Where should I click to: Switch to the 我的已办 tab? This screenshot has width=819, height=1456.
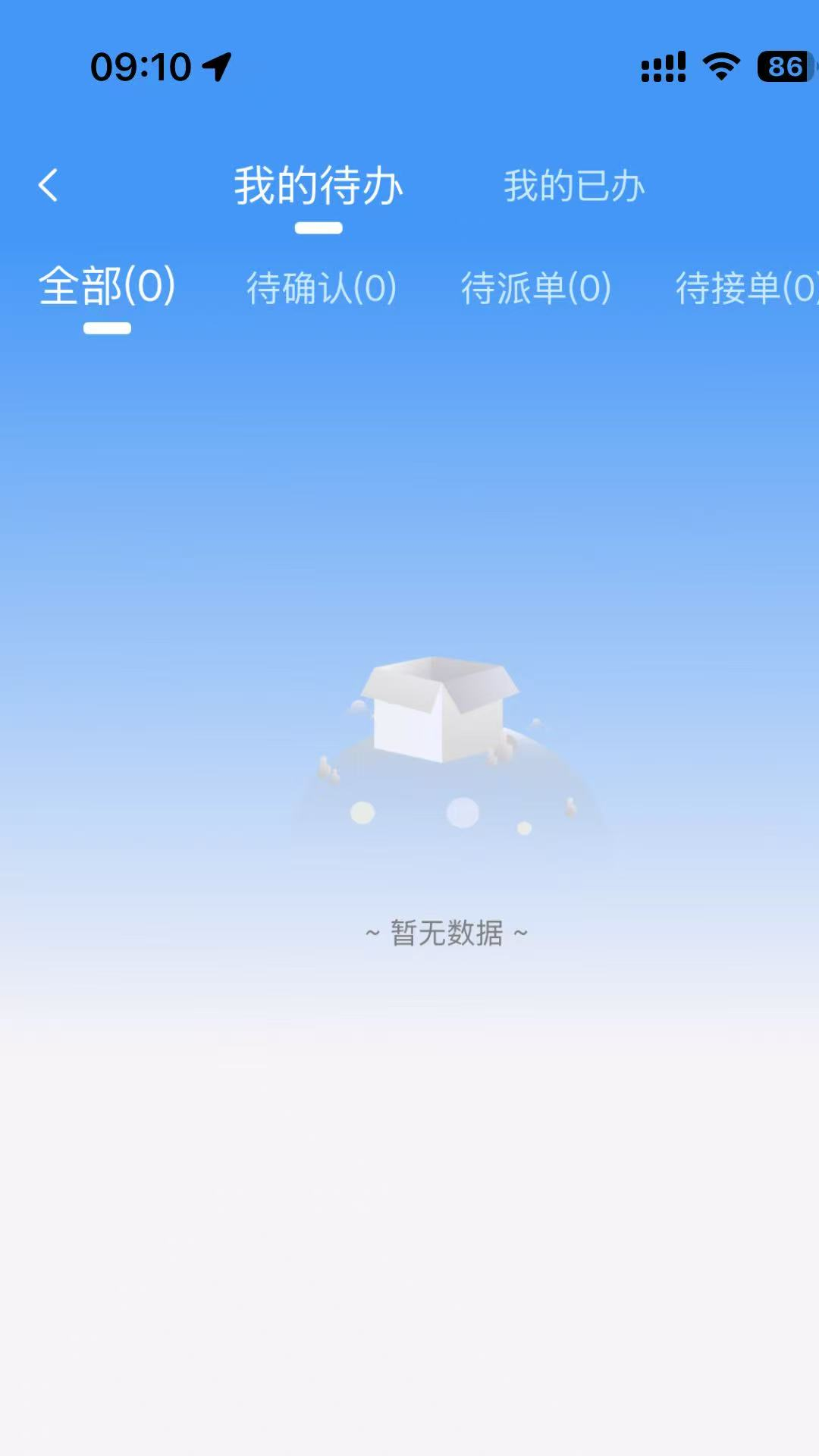coord(573,186)
